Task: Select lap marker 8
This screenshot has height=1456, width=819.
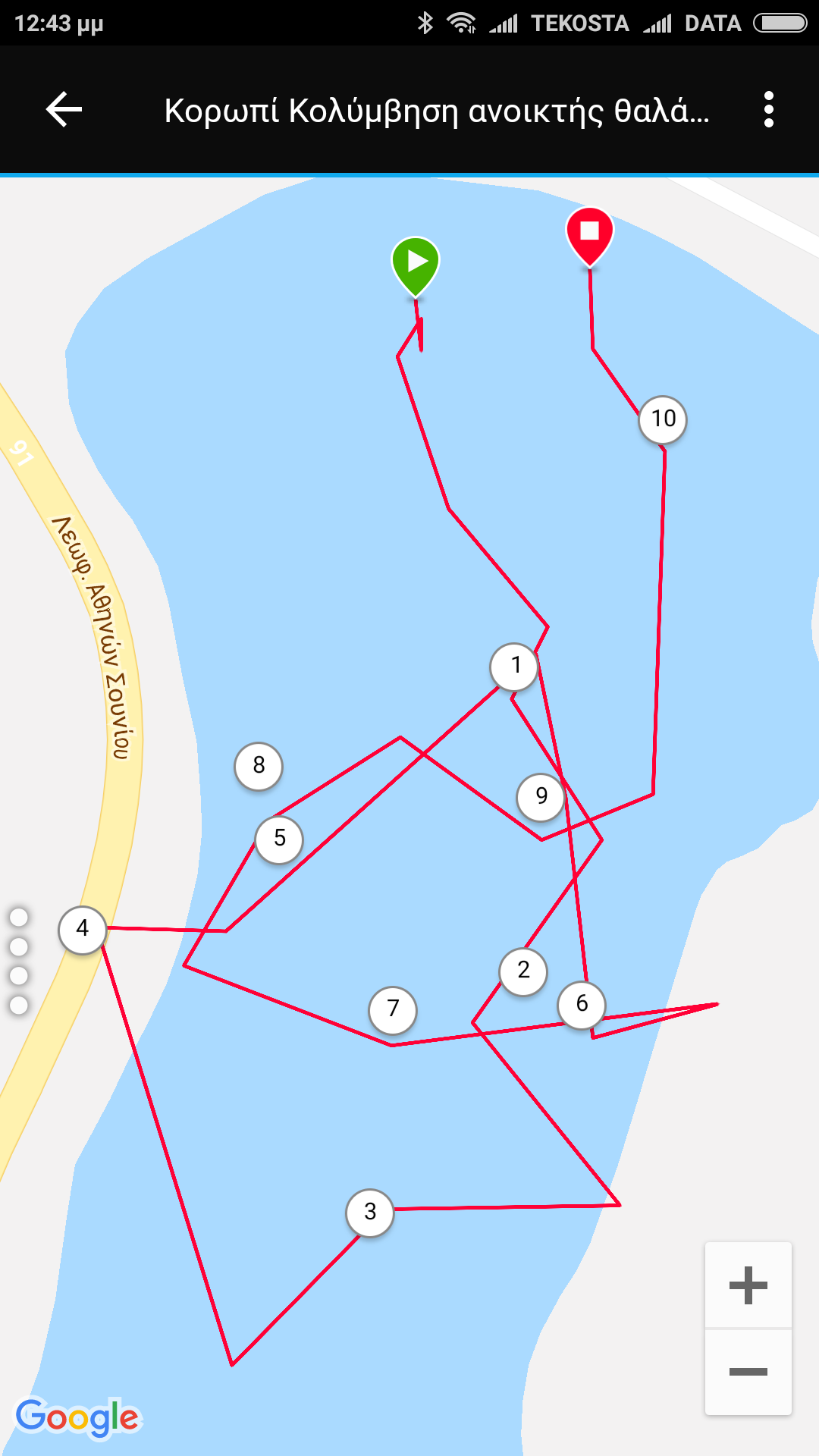Action: (259, 766)
